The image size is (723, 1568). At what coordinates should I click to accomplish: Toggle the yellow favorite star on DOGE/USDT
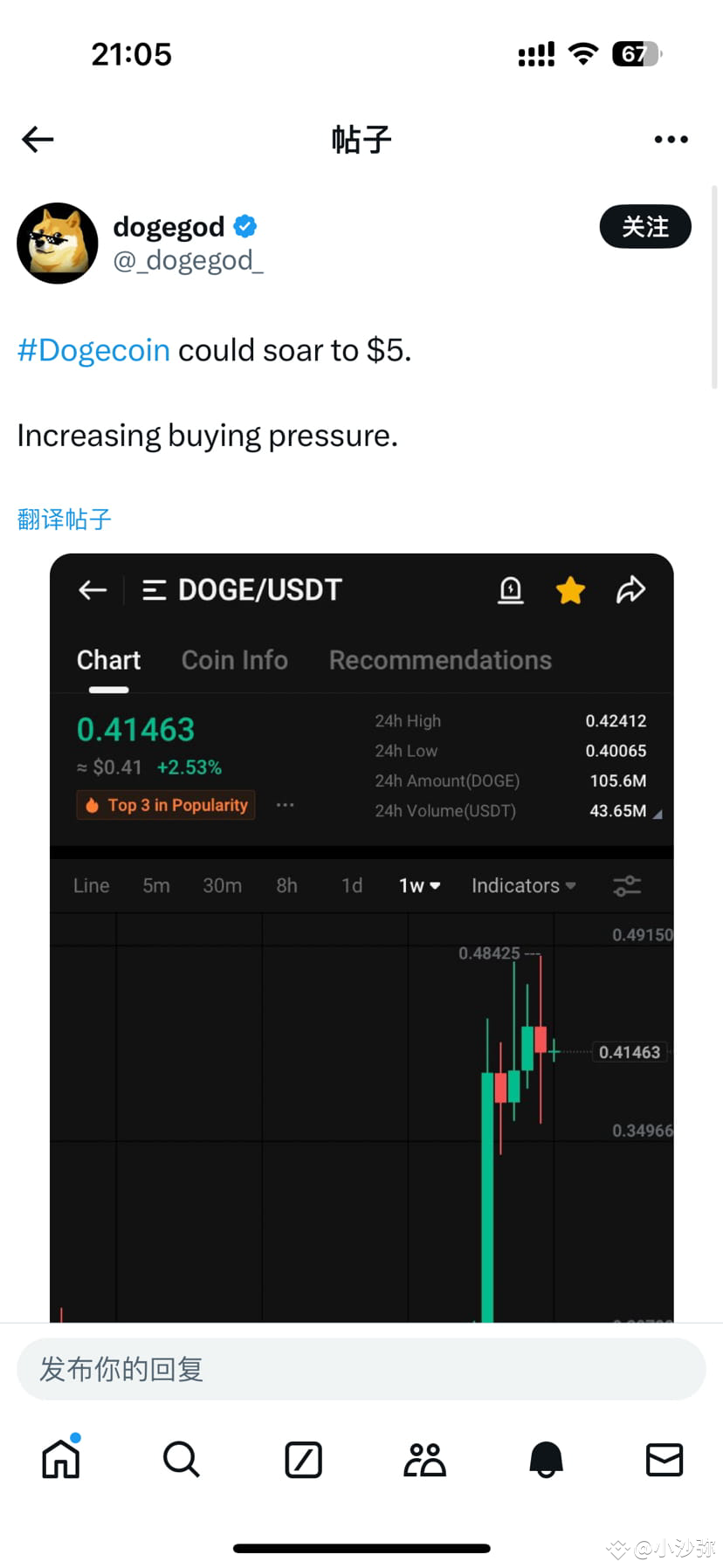coord(570,589)
